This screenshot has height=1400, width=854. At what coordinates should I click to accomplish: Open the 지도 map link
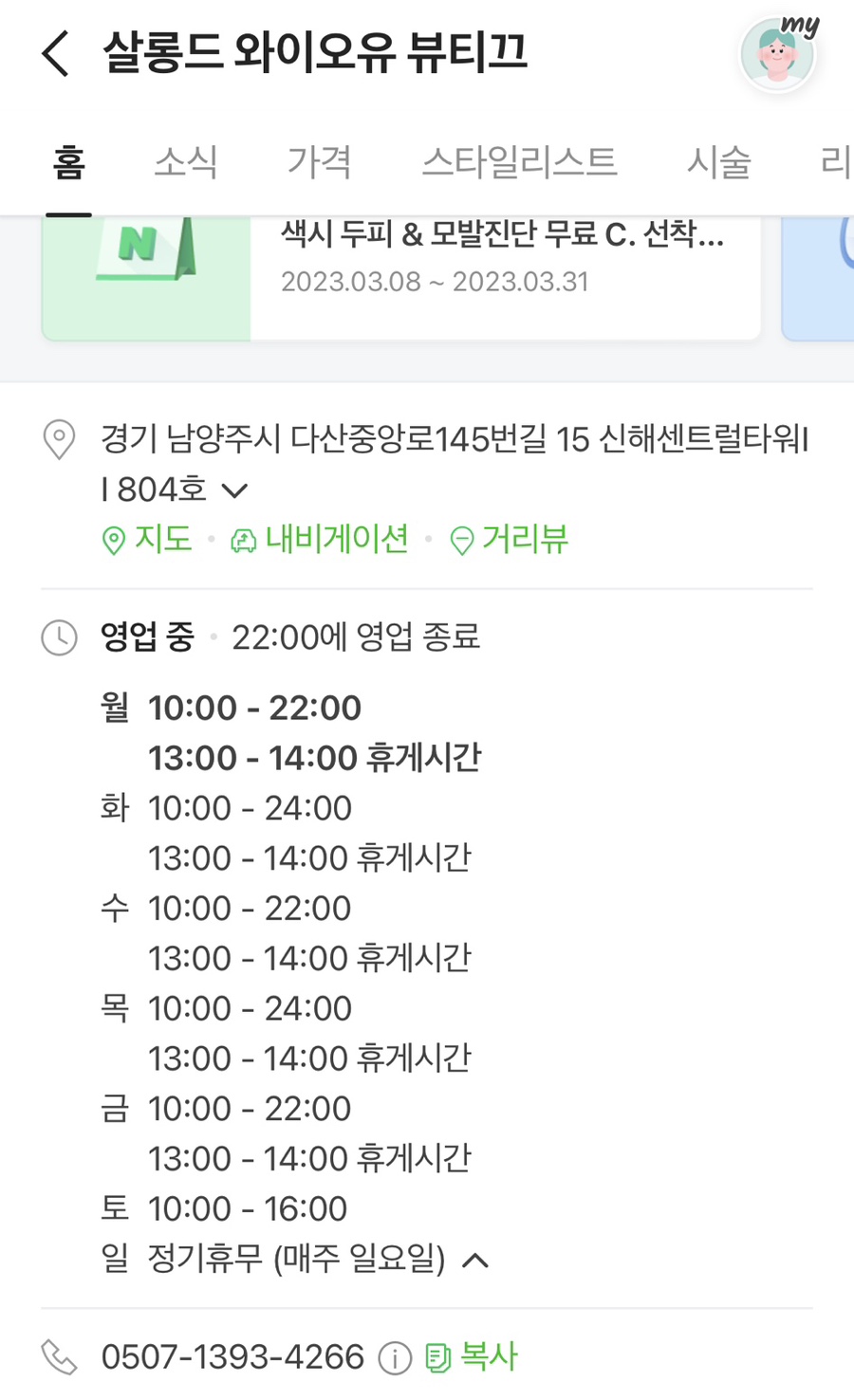[147, 540]
